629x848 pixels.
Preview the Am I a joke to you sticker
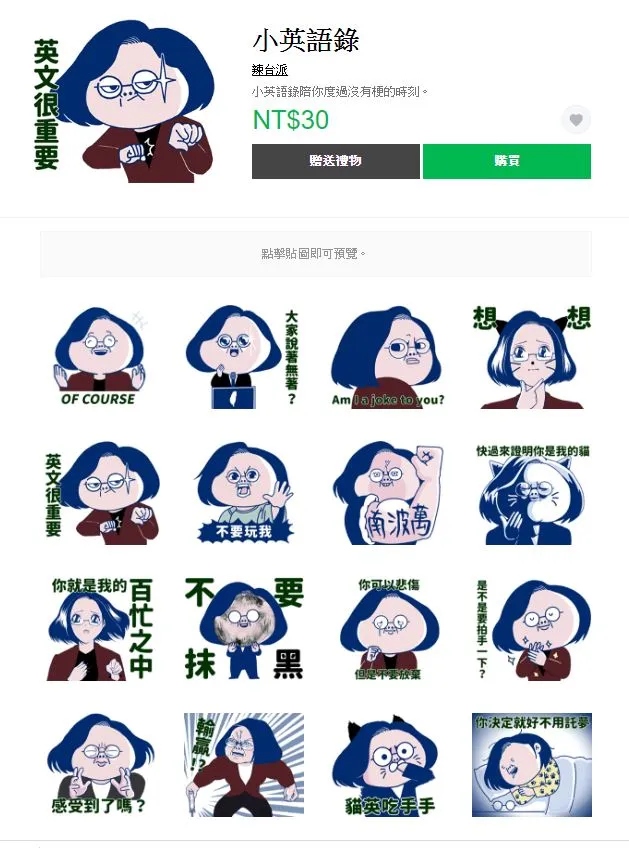pos(388,357)
